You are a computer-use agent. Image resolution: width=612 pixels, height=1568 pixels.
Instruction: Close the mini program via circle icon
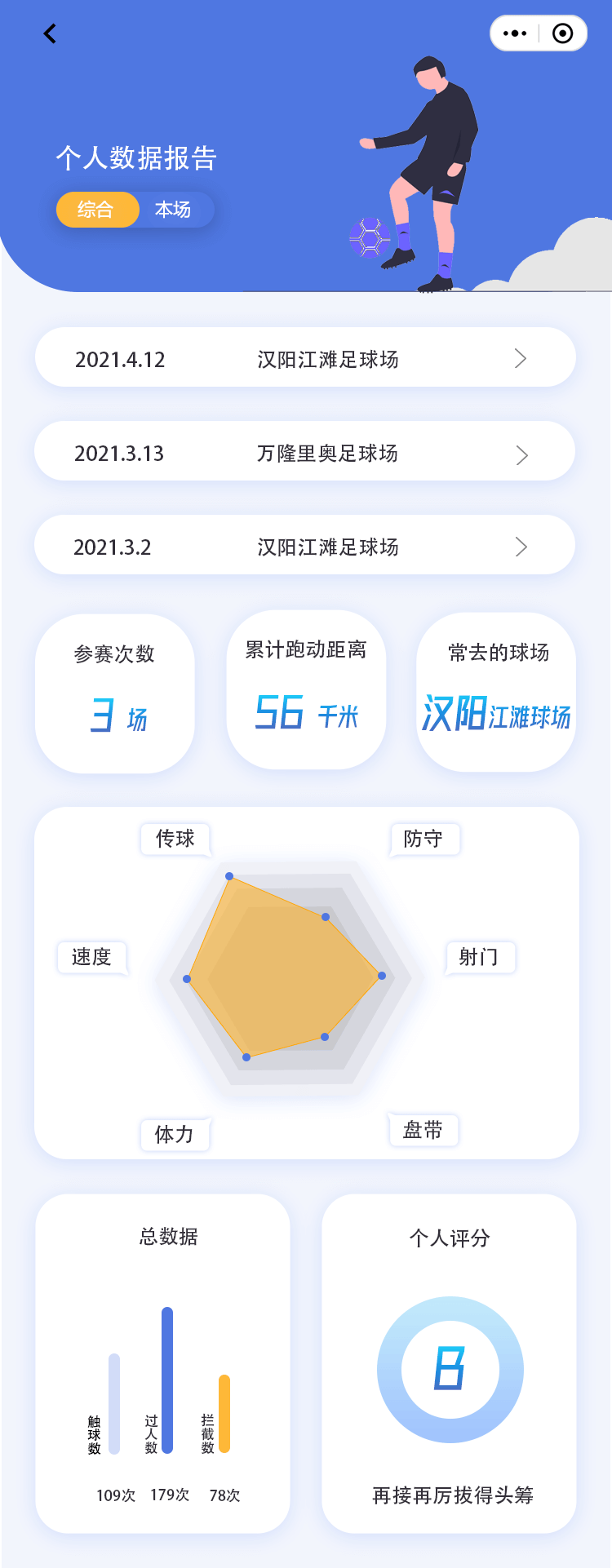[x=562, y=33]
